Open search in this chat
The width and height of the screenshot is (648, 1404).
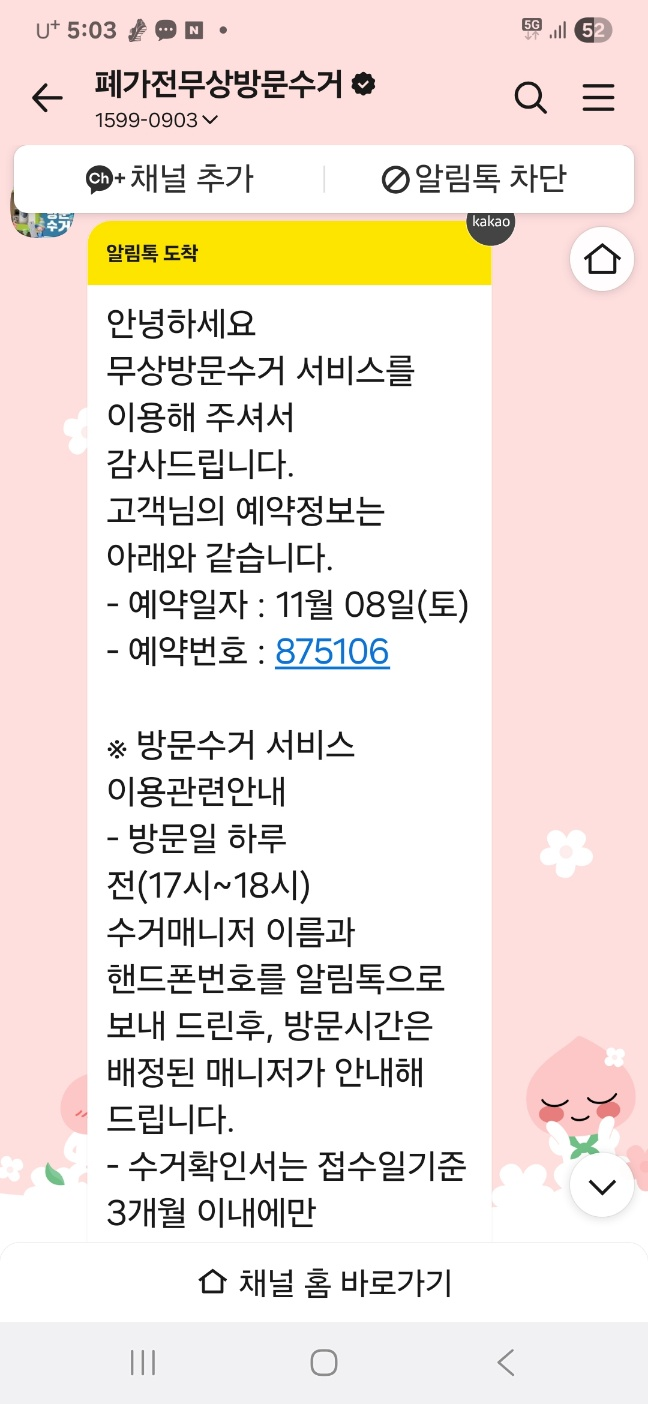tap(530, 98)
